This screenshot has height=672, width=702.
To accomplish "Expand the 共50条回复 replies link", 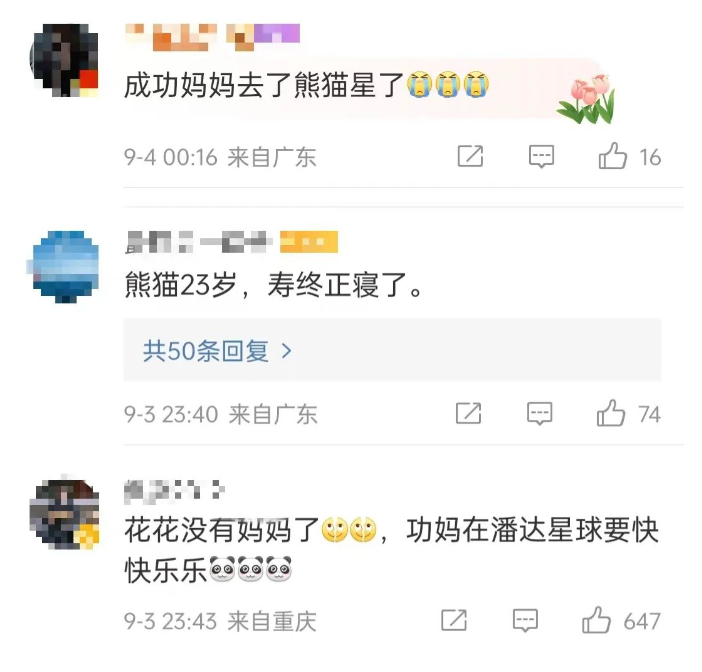I will (x=217, y=351).
